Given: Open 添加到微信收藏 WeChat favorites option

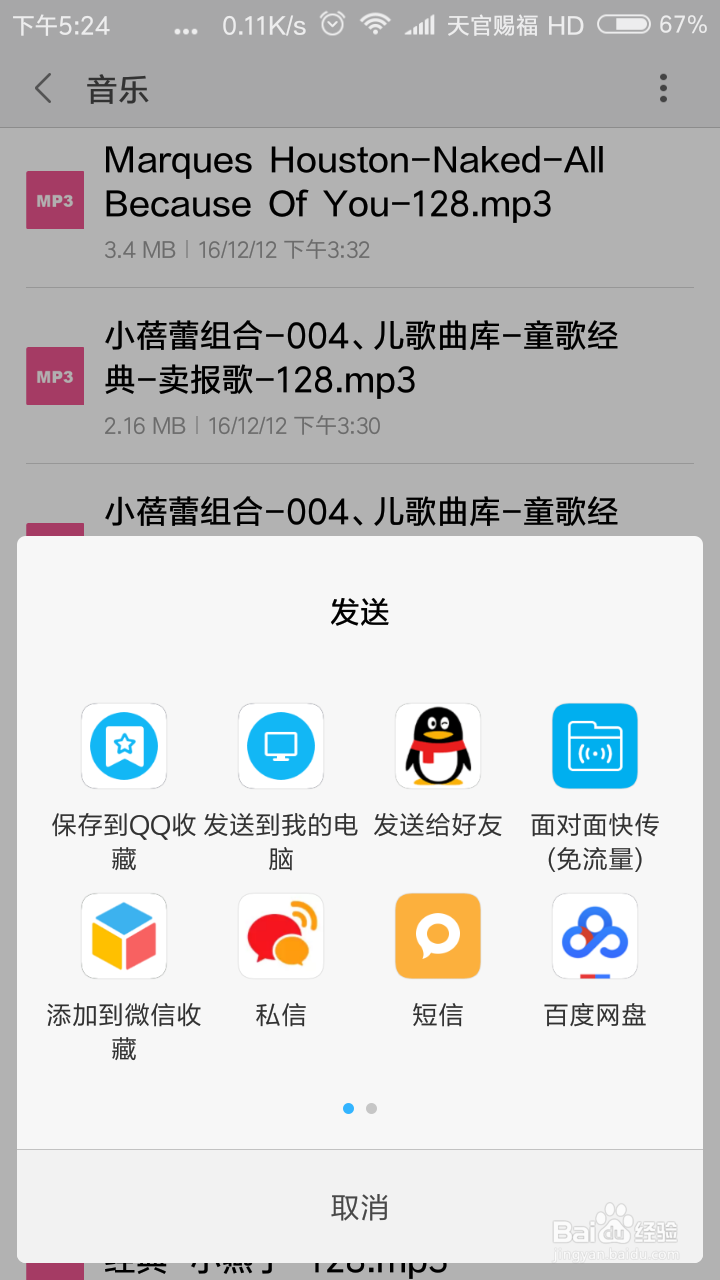Looking at the screenshot, I should coord(123,936).
